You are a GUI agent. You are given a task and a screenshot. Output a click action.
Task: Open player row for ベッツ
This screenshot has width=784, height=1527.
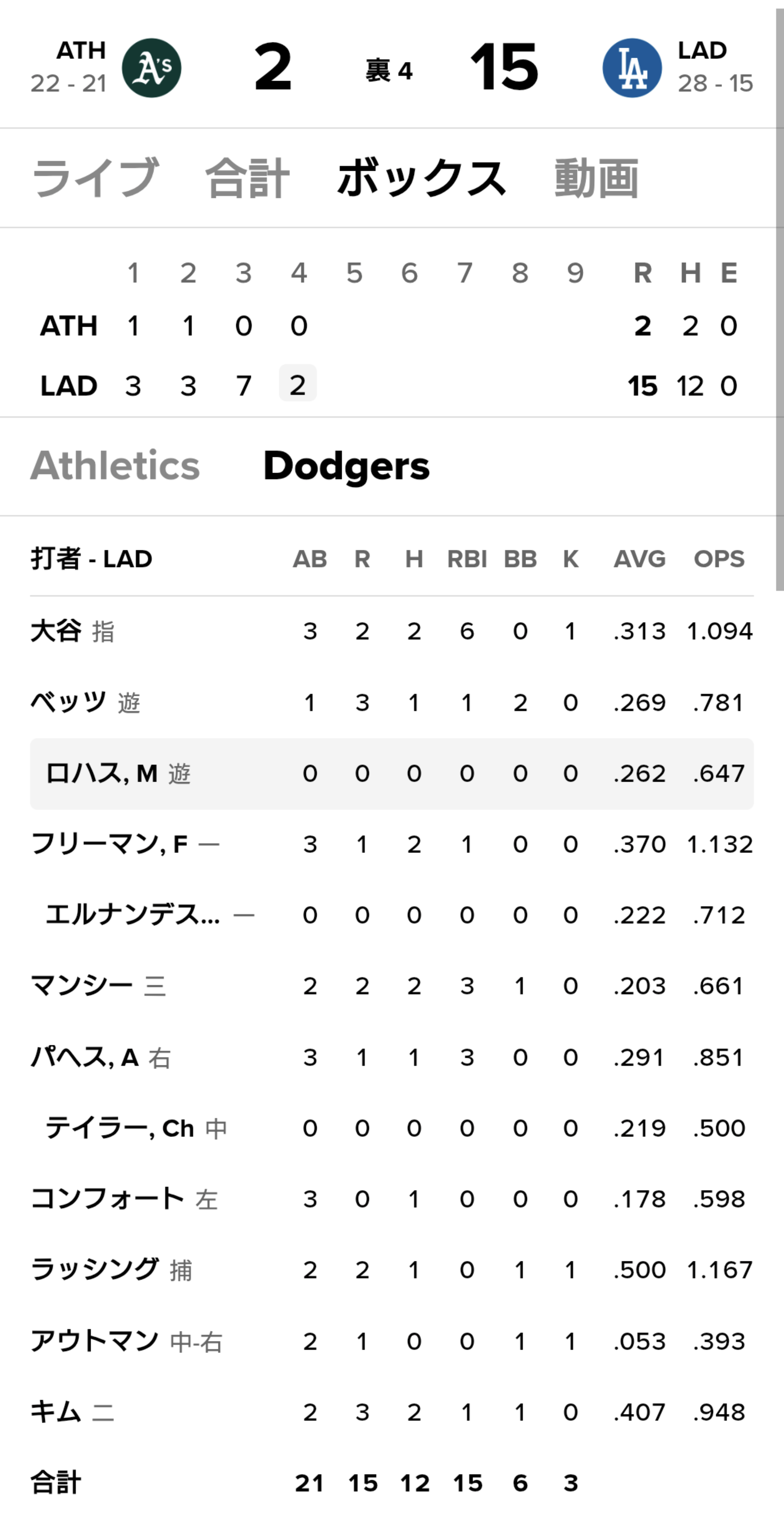392,702
